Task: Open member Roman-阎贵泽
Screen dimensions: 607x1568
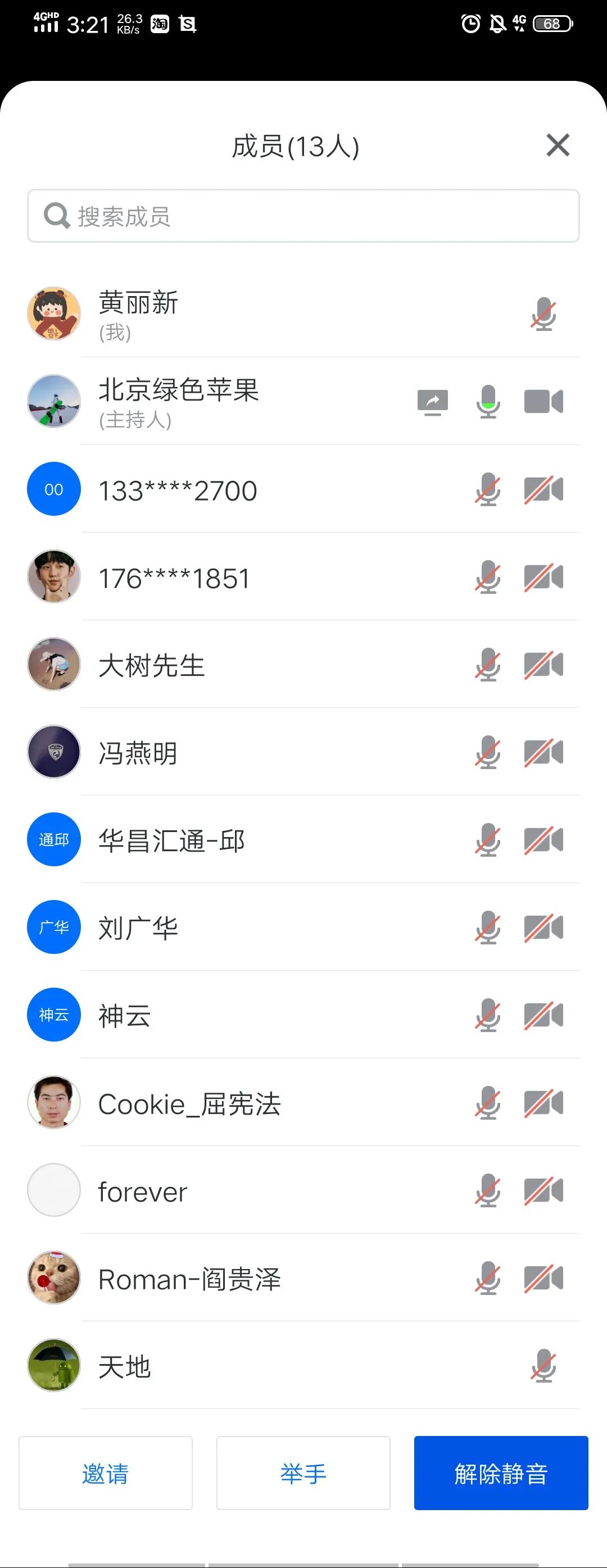Action: click(189, 1279)
